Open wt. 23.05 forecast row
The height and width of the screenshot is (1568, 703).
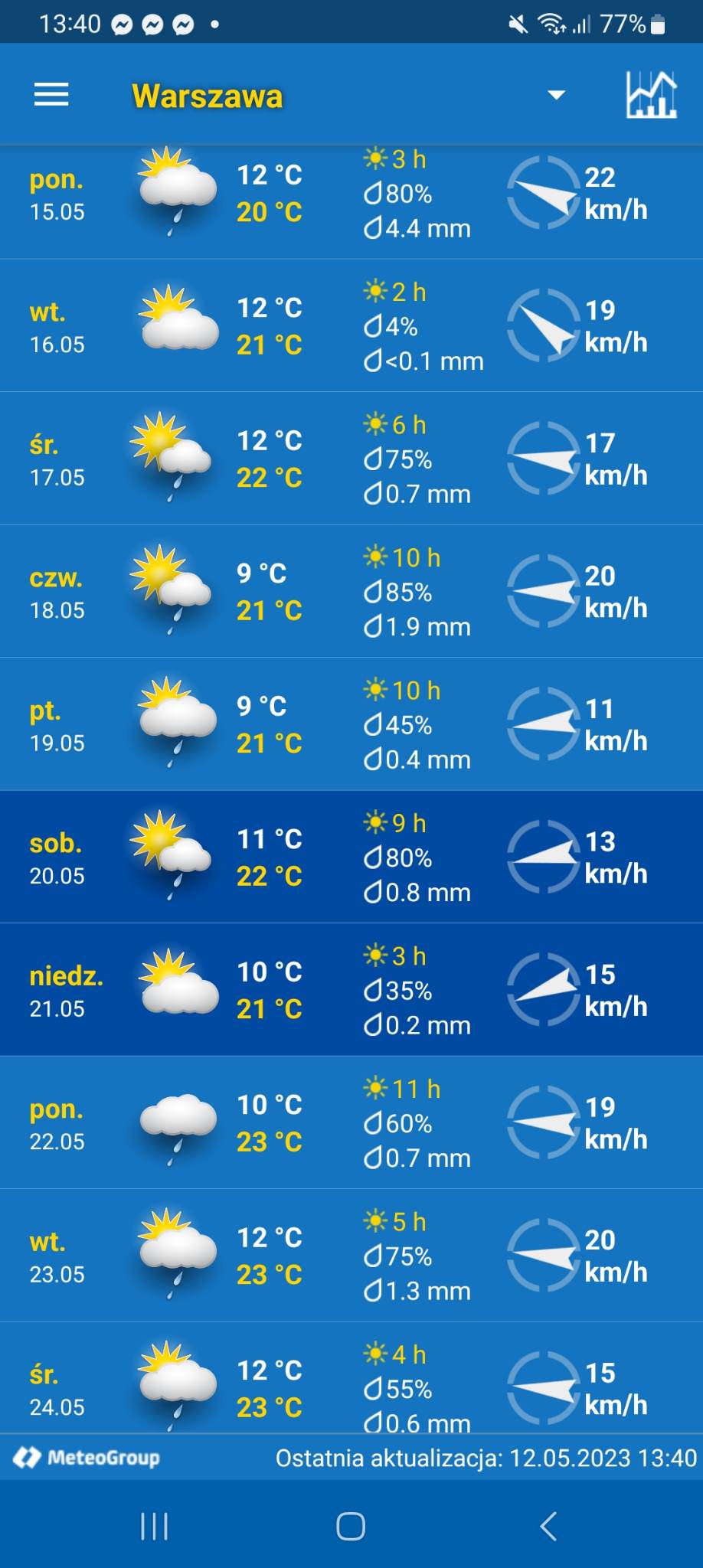click(351, 1256)
